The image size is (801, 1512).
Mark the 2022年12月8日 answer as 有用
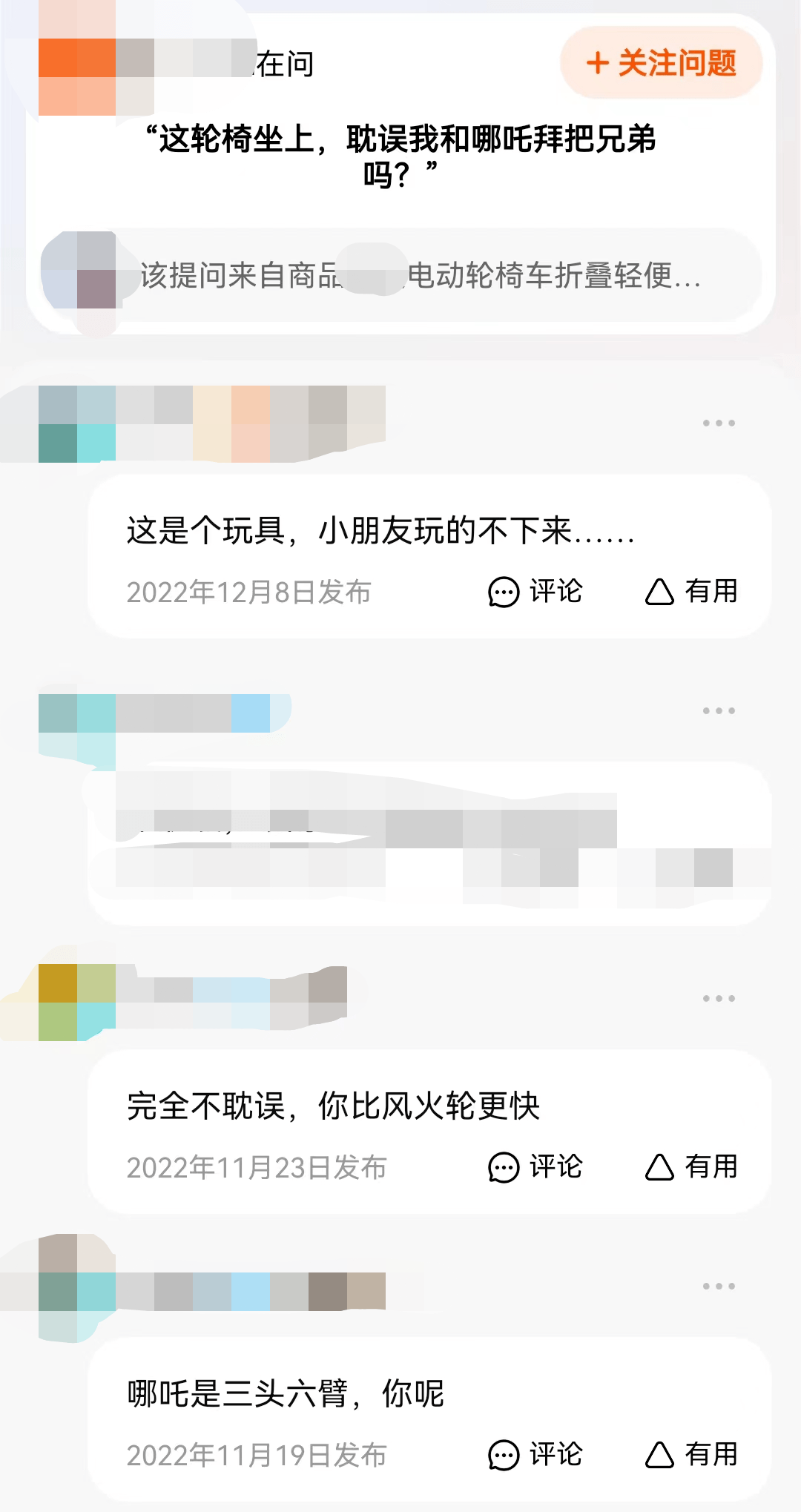click(x=691, y=592)
